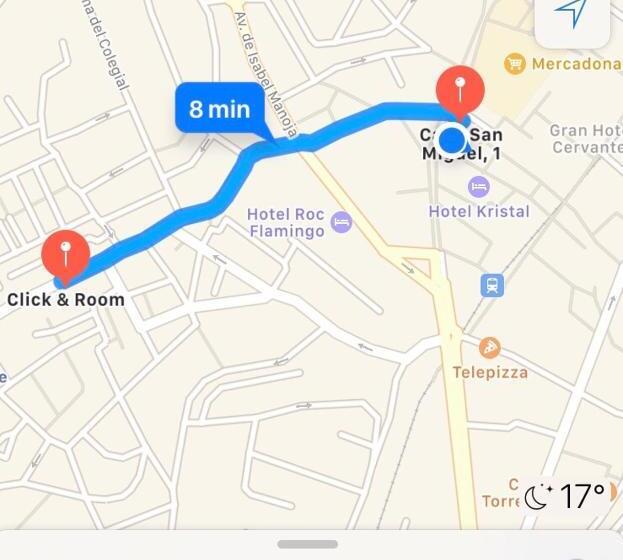623x560 pixels.
Task: Tap the location tracking arrow
Action: click(x=573, y=14)
